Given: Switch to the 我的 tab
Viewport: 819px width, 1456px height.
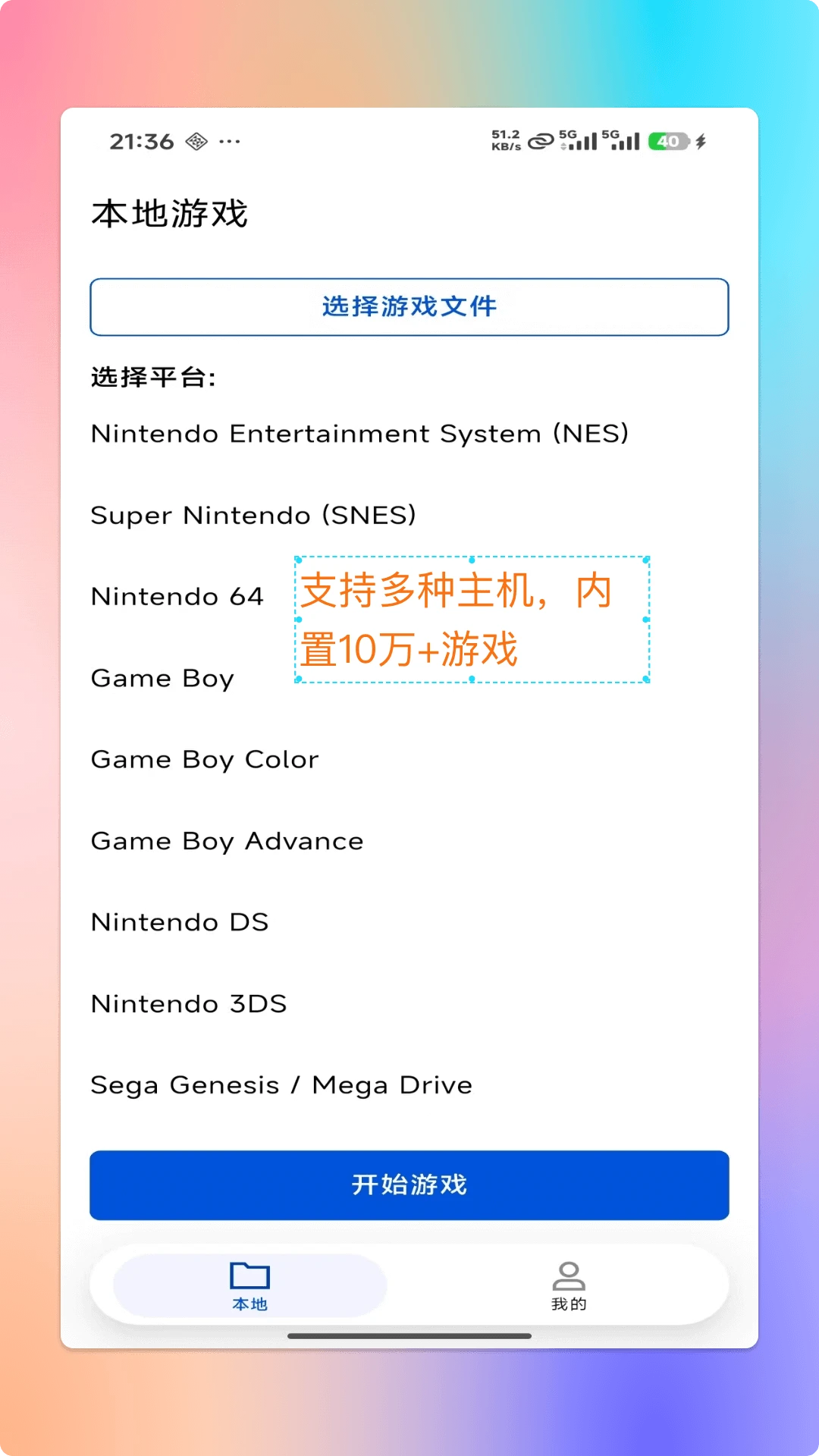Looking at the screenshot, I should (570, 1285).
